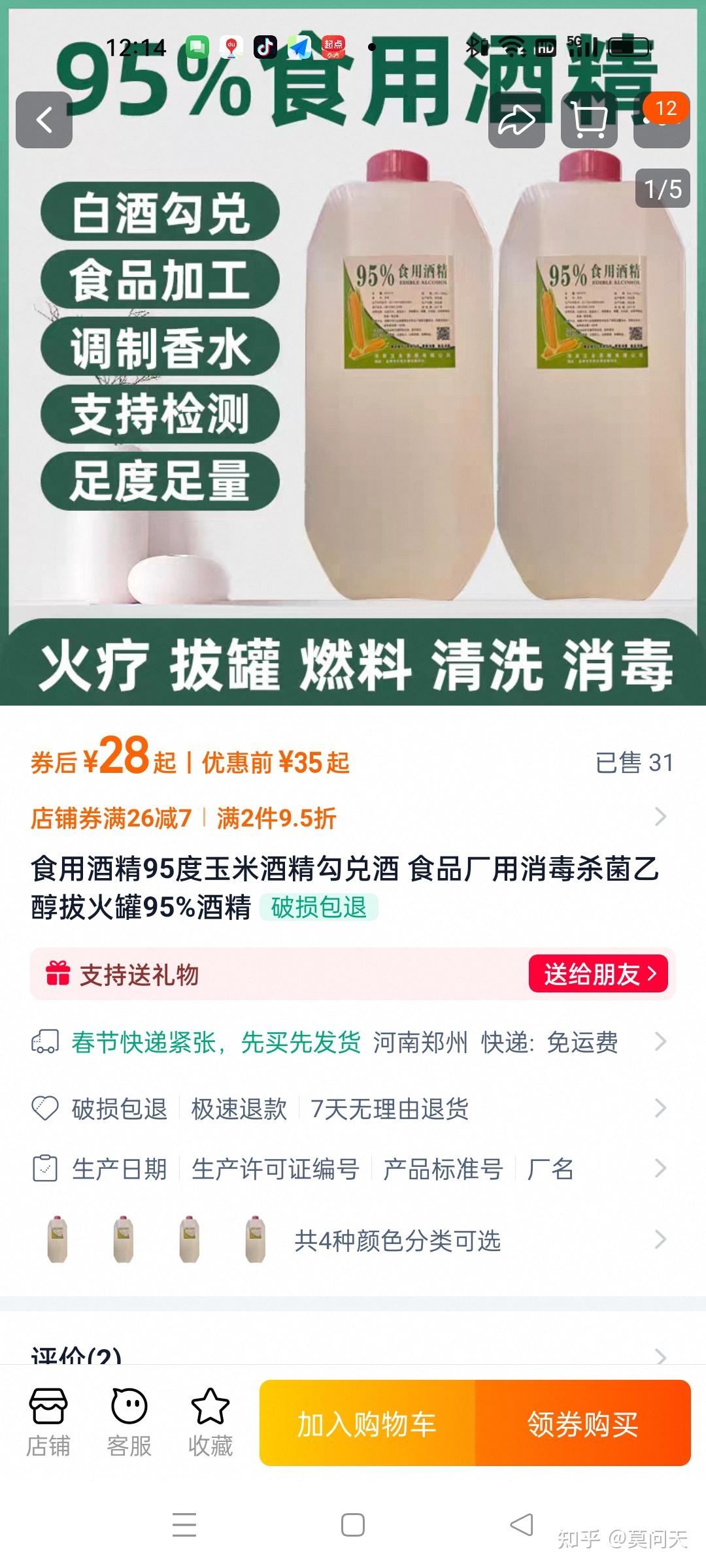
Task: Open the 评价 reviews section
Action: click(x=353, y=1356)
